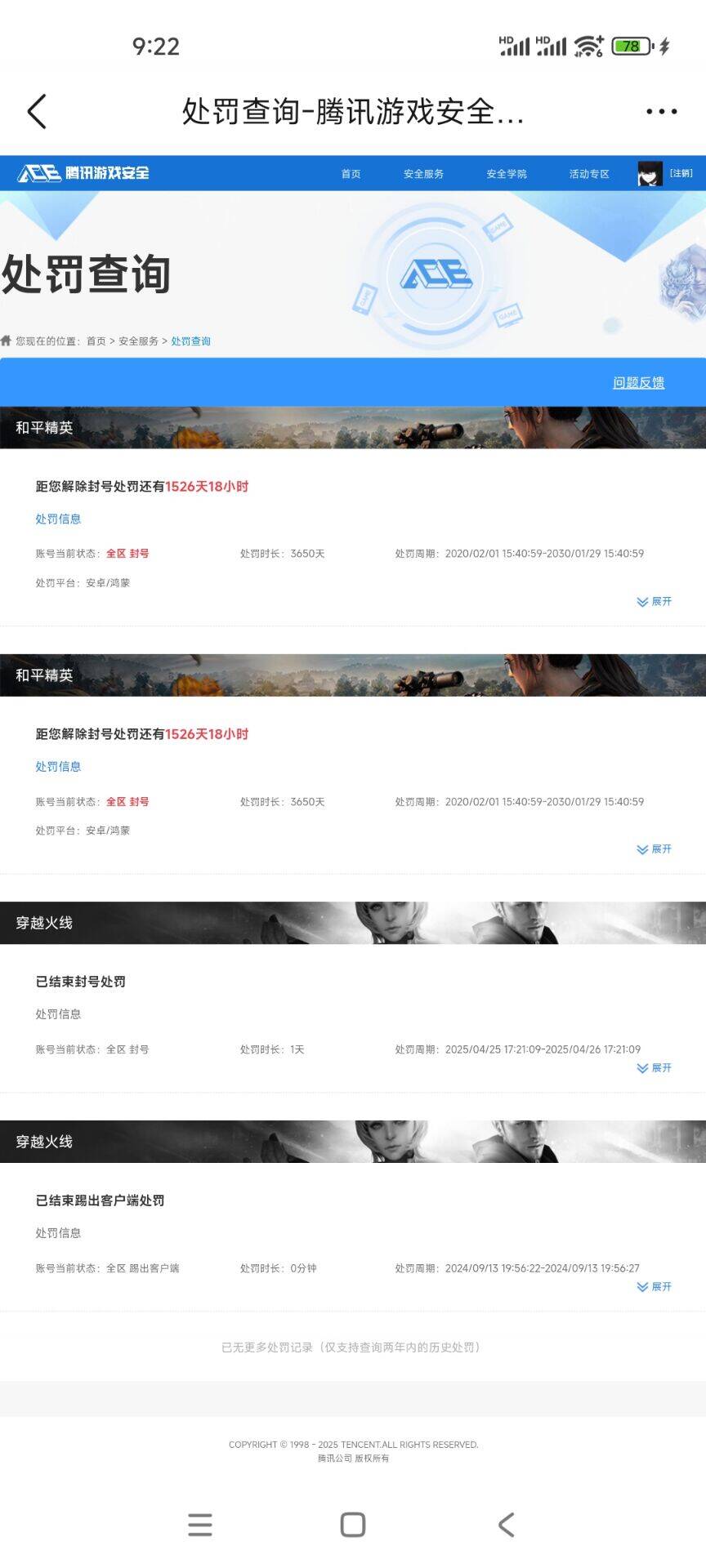Switch to the 安全学院 section
Screen dimensions: 706x1568
(507, 174)
